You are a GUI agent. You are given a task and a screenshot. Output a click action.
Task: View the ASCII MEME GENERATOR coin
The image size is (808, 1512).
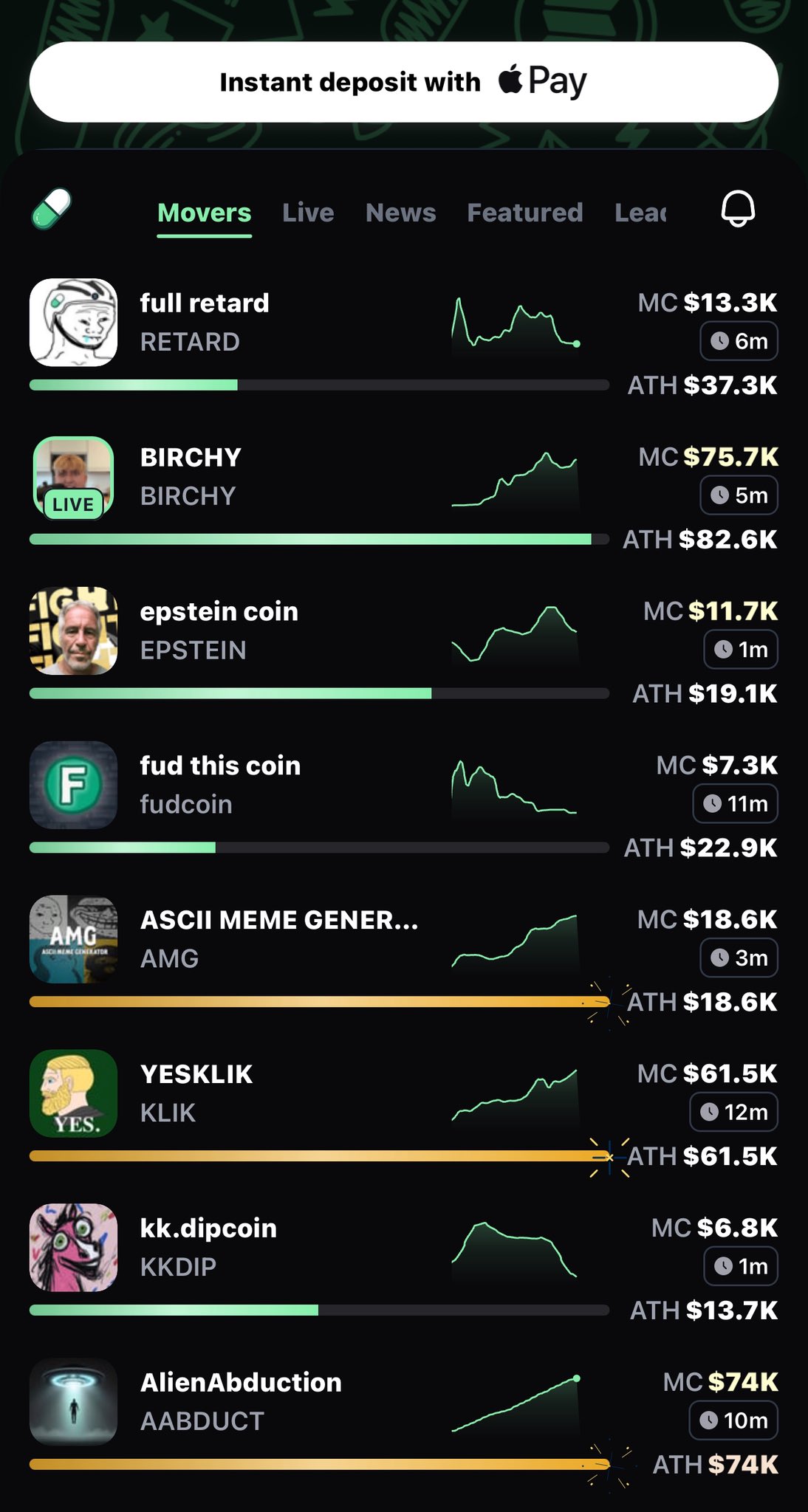[295, 939]
